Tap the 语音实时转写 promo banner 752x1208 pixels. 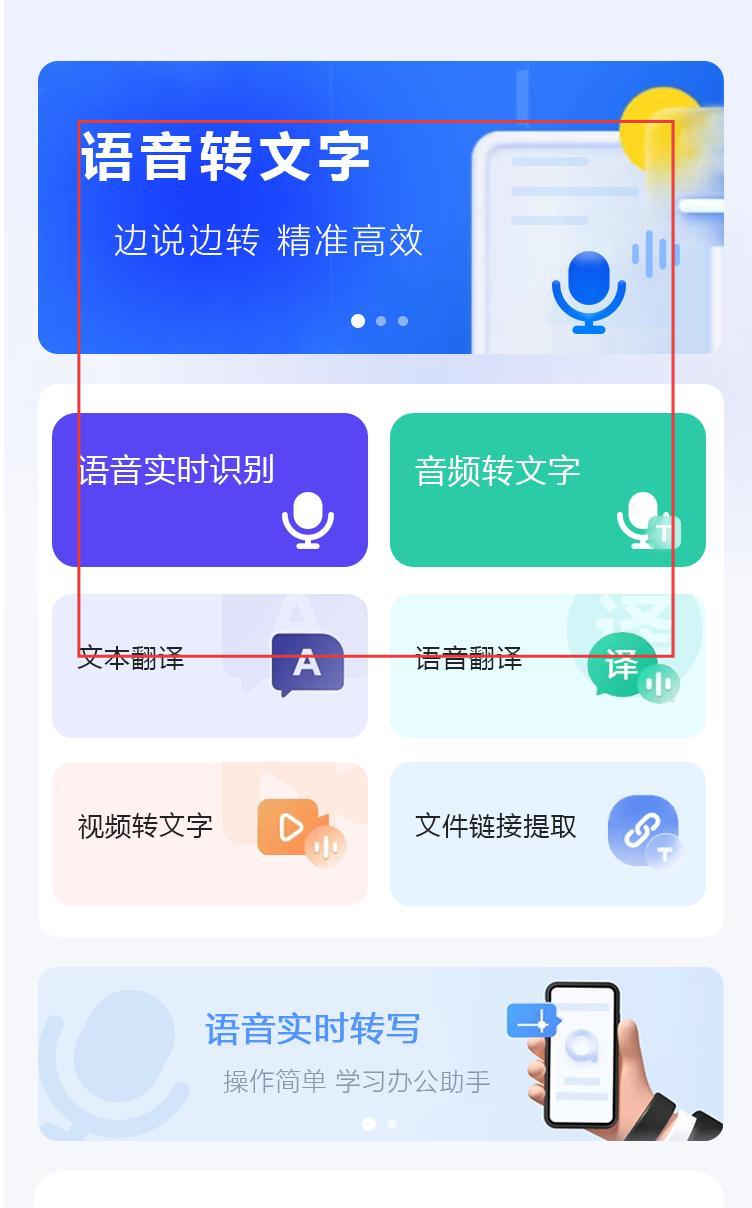pos(380,1054)
